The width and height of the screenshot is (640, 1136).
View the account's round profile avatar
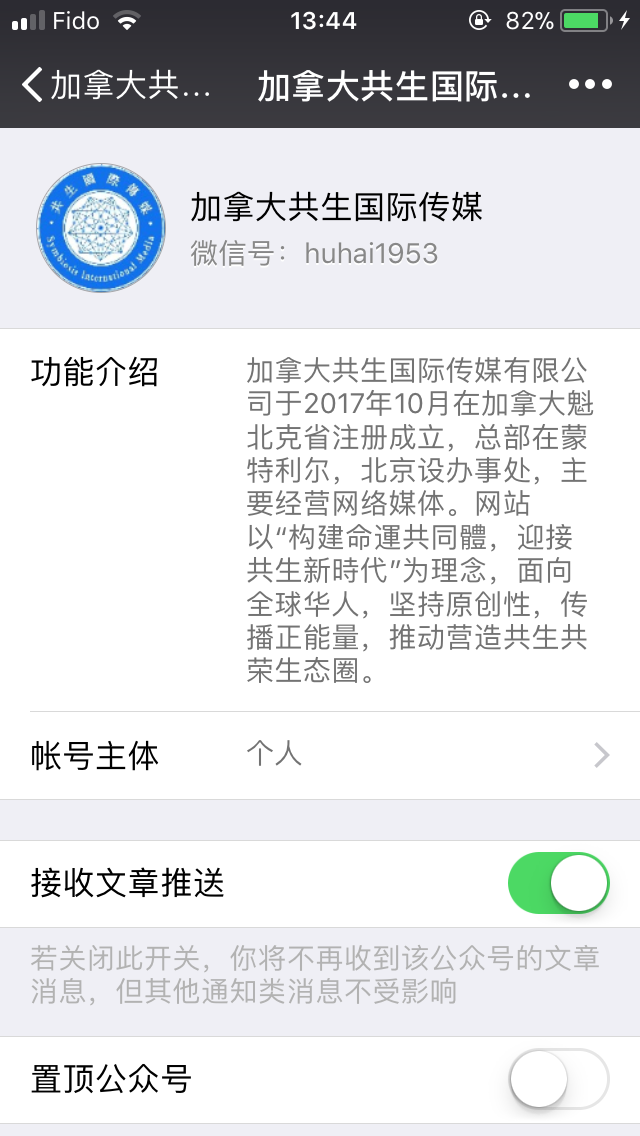tap(101, 227)
